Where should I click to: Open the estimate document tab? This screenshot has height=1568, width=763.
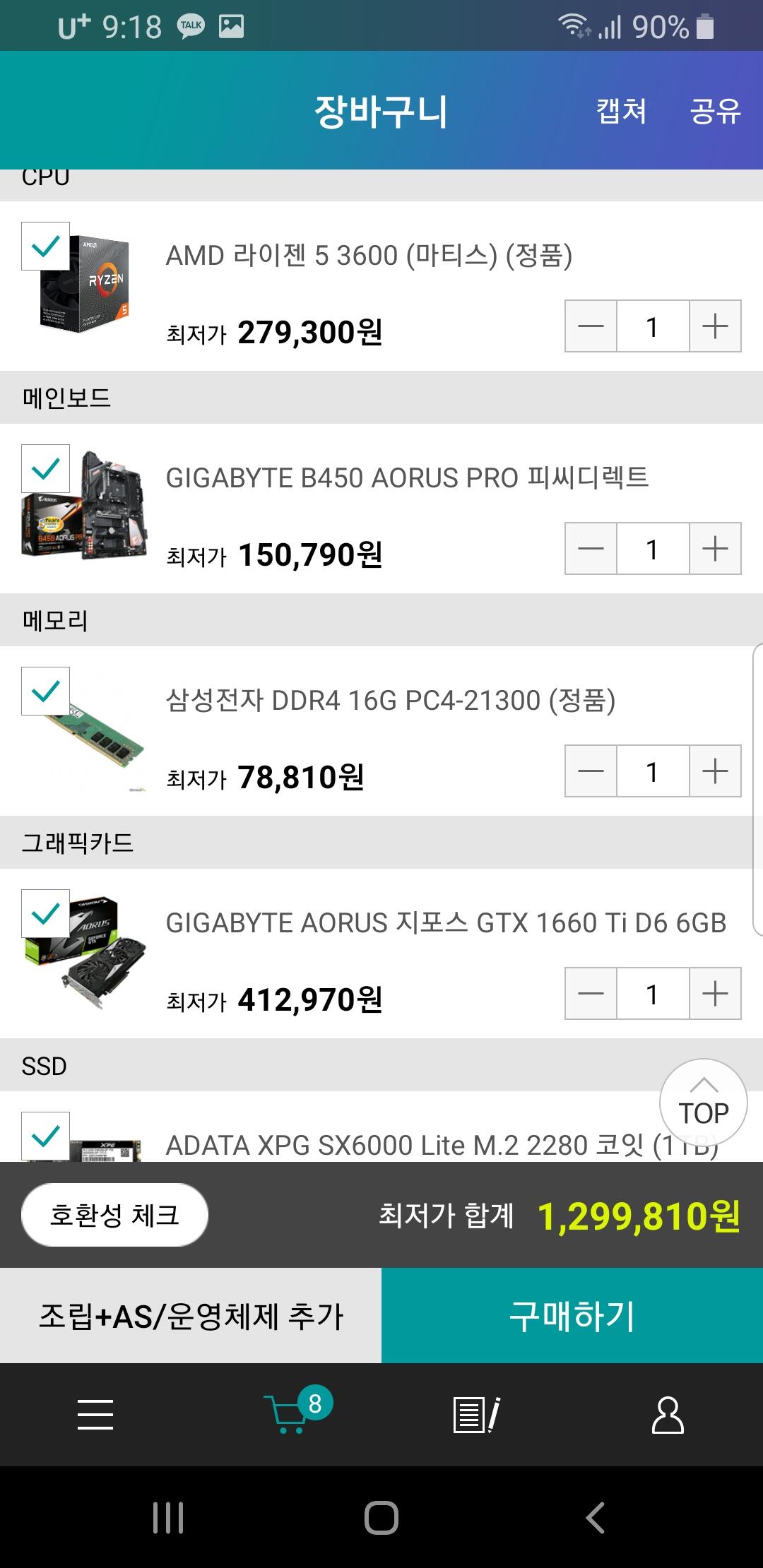[476, 1415]
